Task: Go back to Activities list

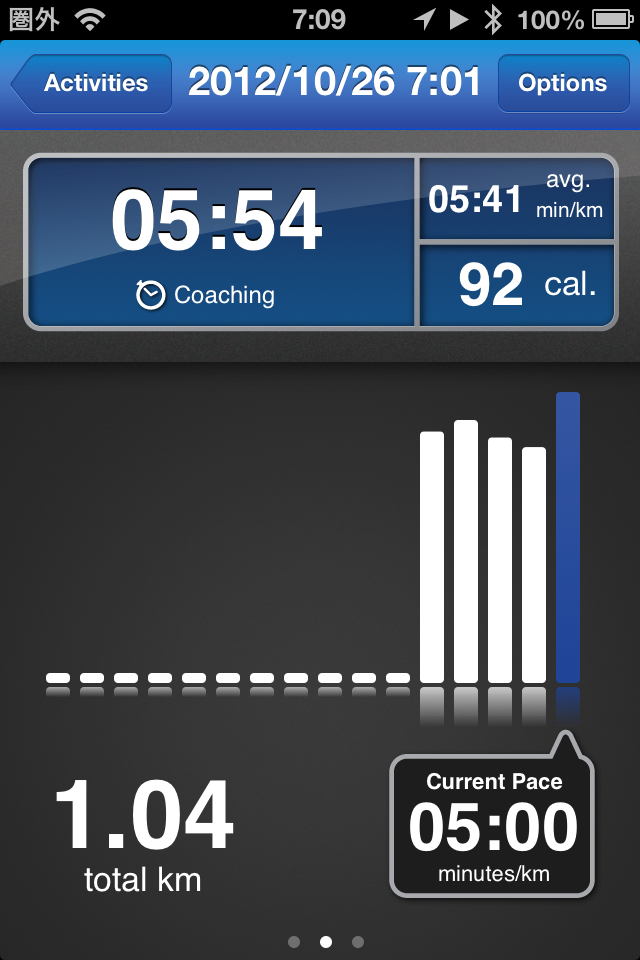Action: 92,84
